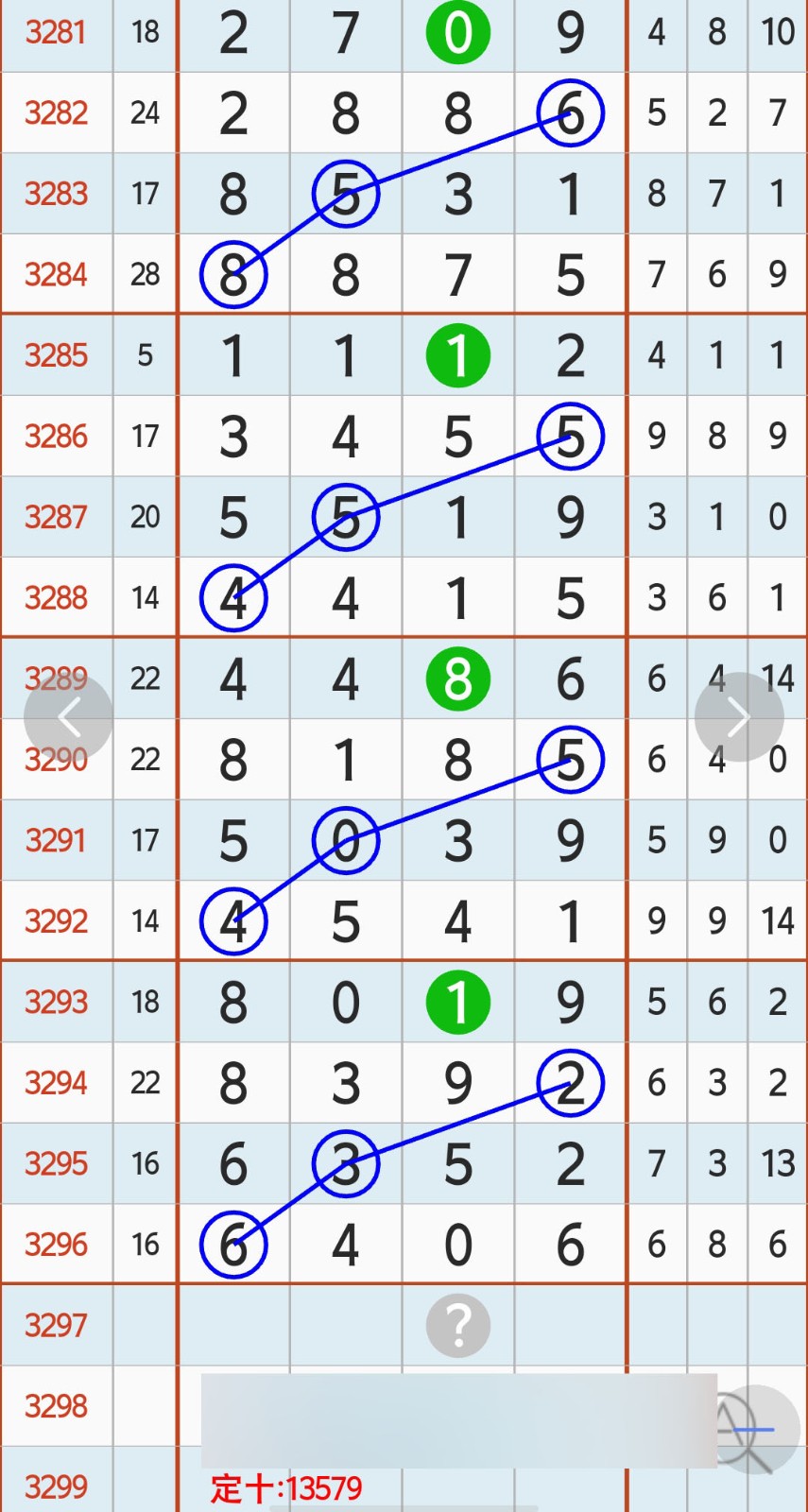
Task: Go to the previous image
Action: pos(68,717)
